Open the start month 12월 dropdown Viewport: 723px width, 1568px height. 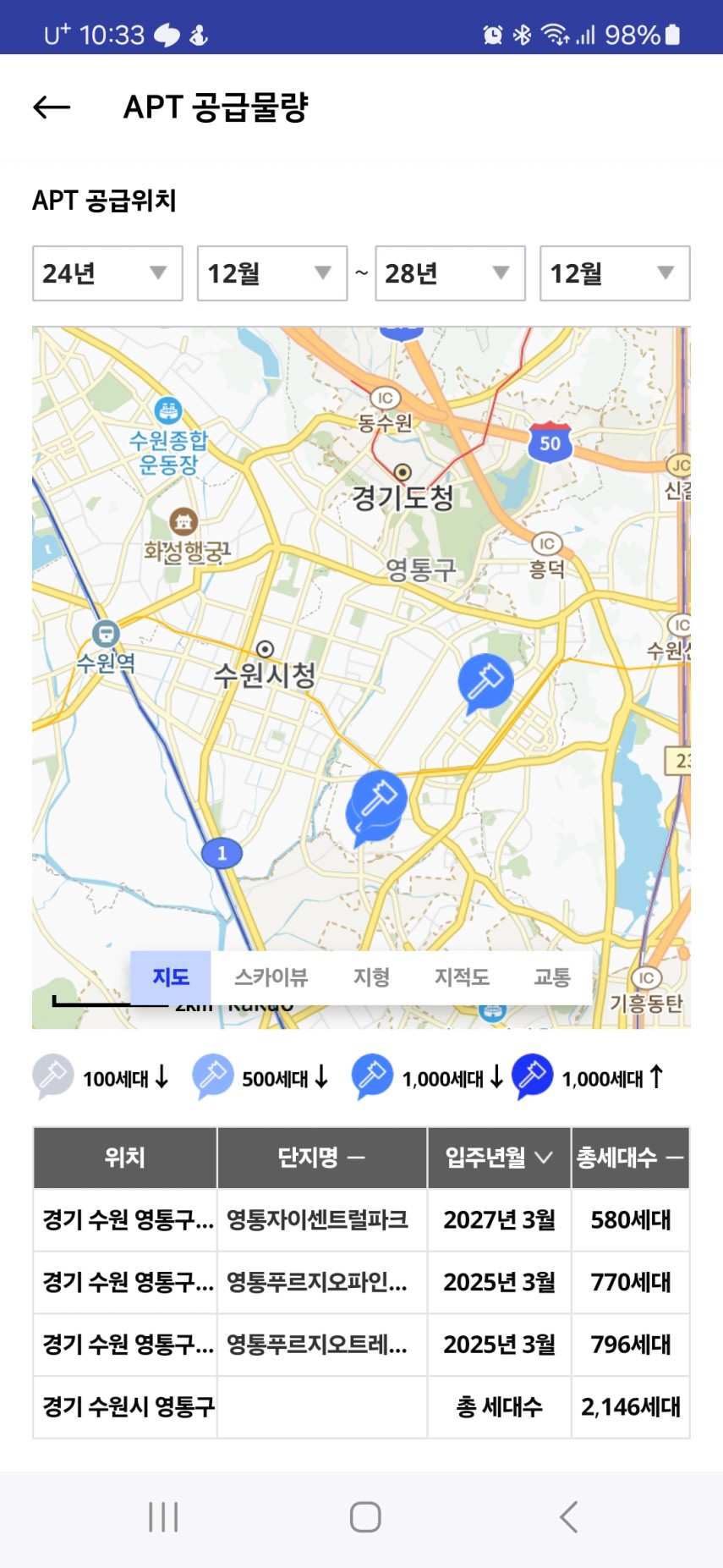(272, 273)
